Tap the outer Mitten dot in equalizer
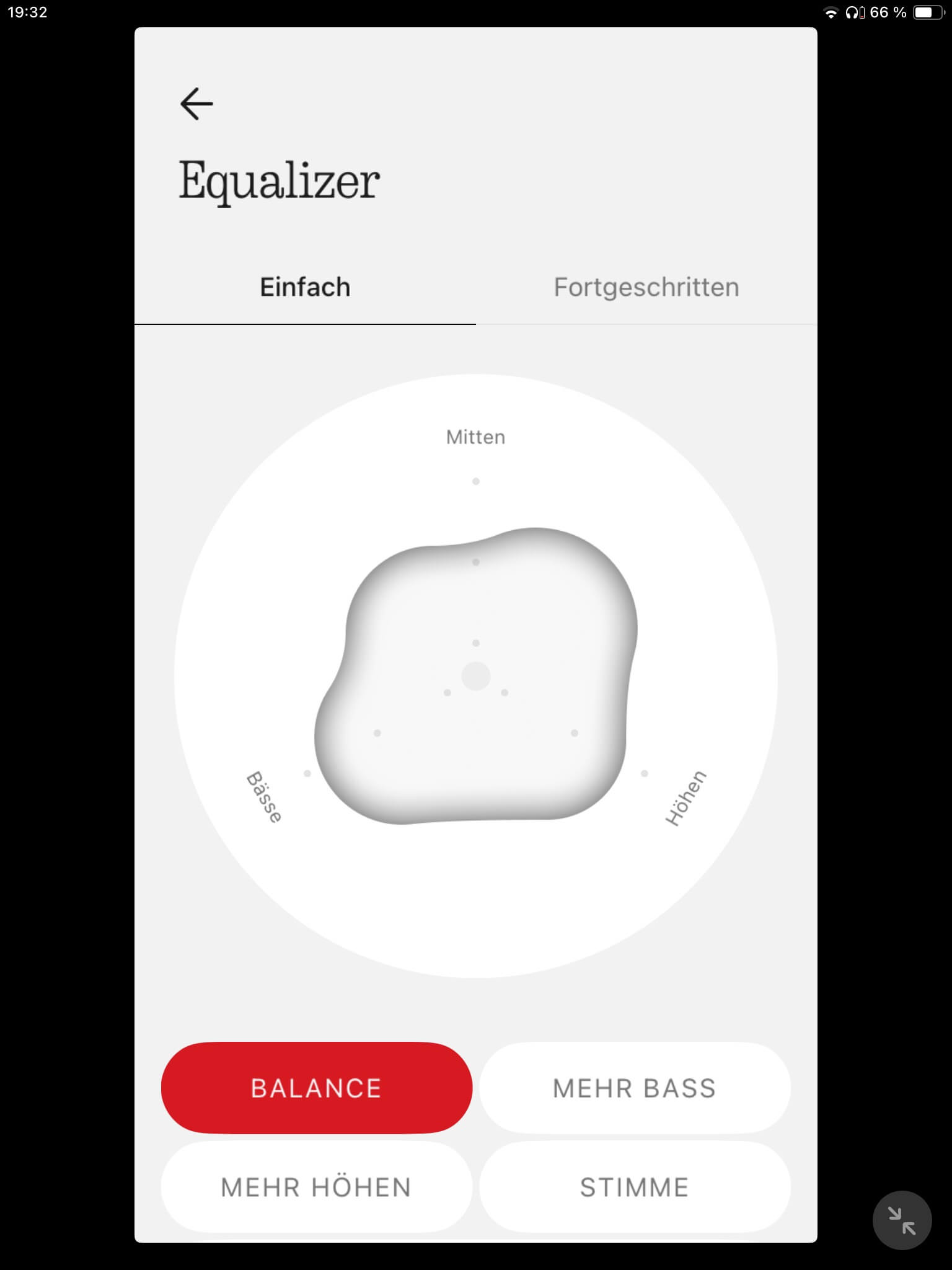This screenshot has width=952, height=1270. pyautogui.click(x=476, y=481)
